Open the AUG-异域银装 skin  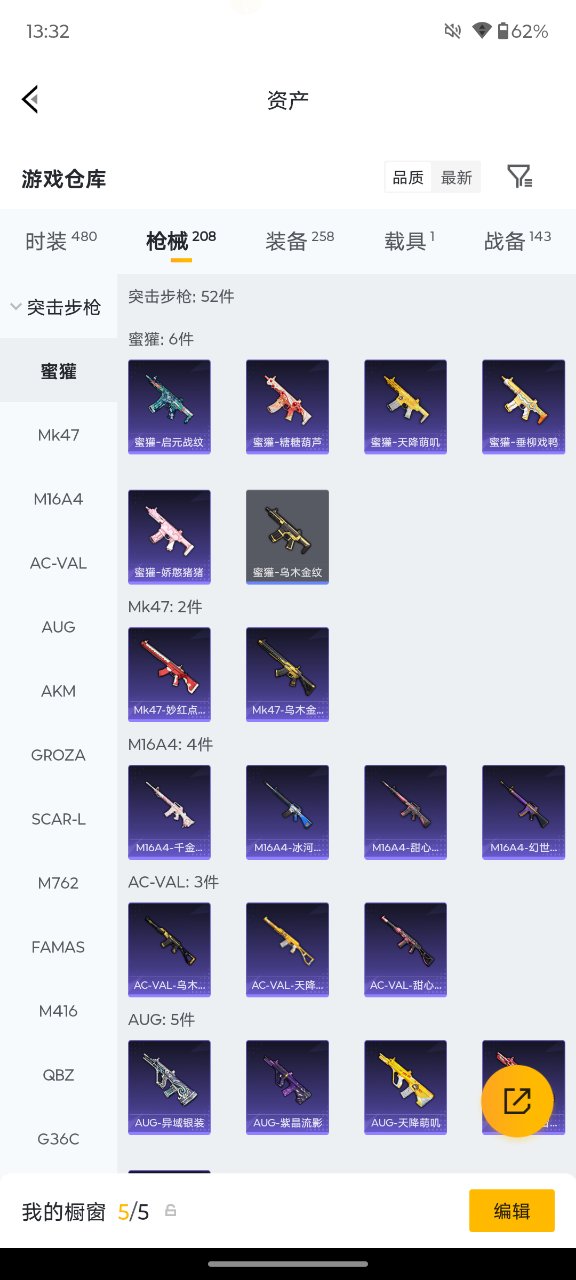click(169, 1087)
